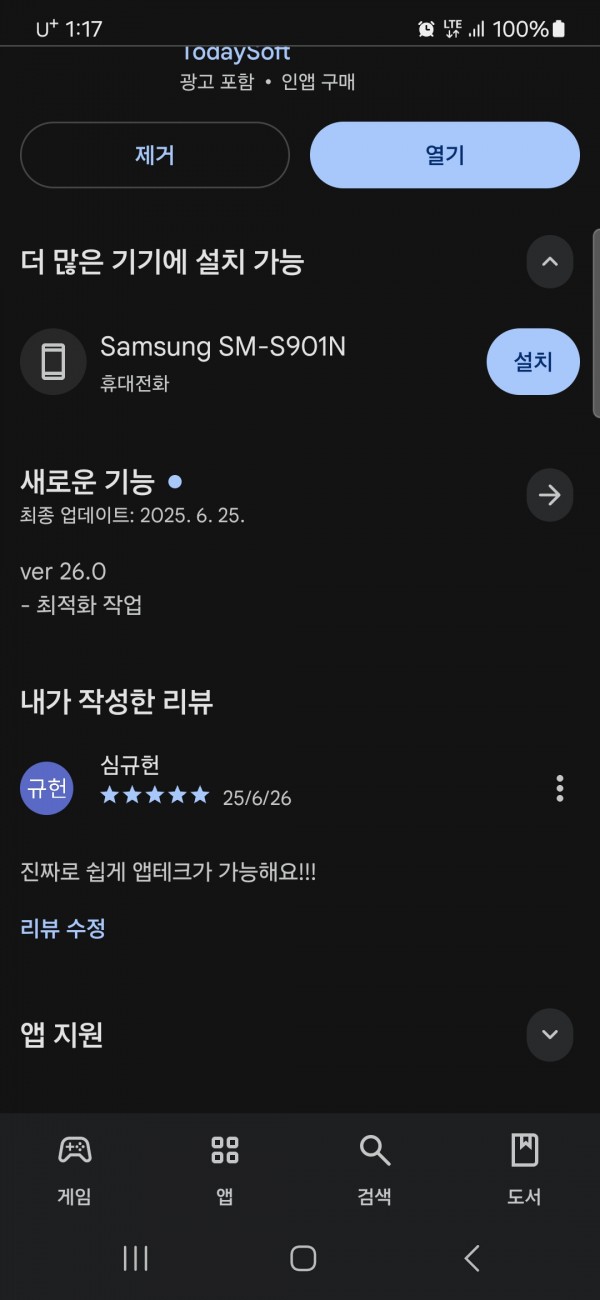Tap the 리뷰 수정 link
Image resolution: width=600 pixels, height=1300 pixels.
[63, 928]
